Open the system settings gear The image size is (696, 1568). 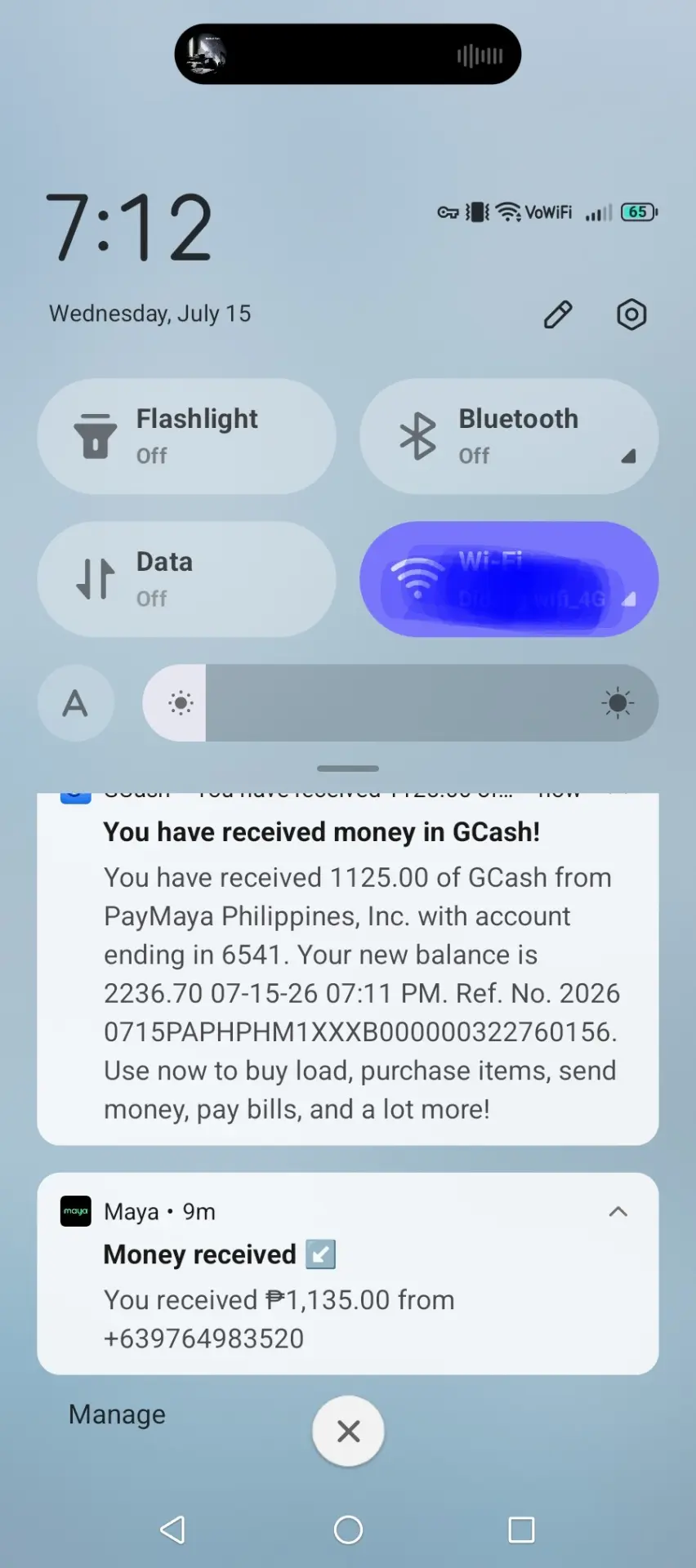(631, 314)
